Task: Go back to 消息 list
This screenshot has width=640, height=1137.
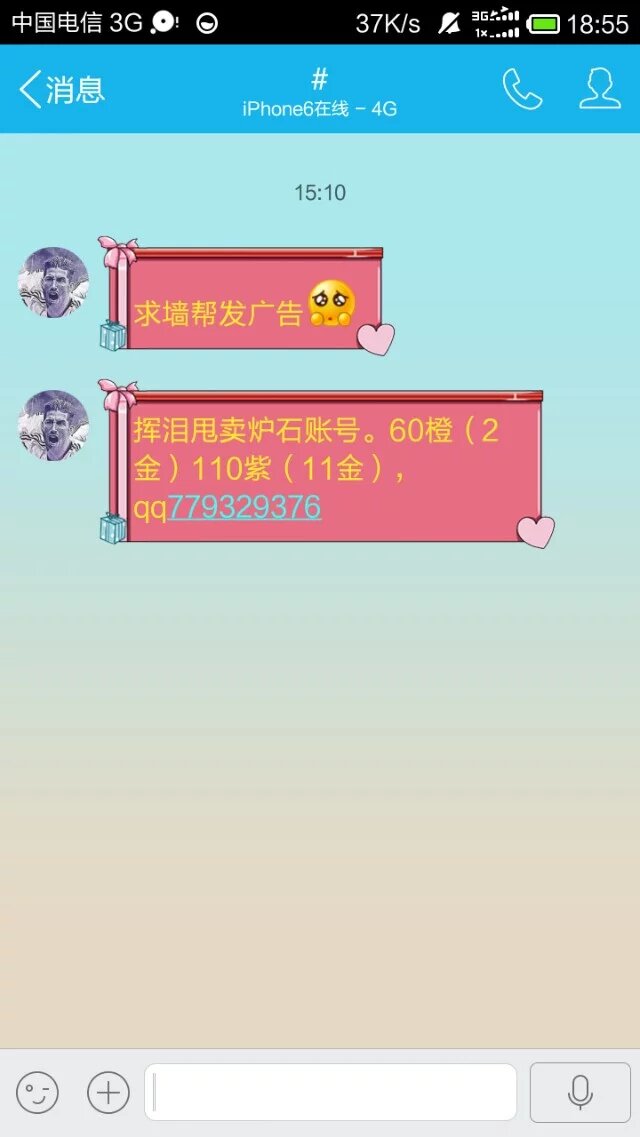Action: pos(62,89)
